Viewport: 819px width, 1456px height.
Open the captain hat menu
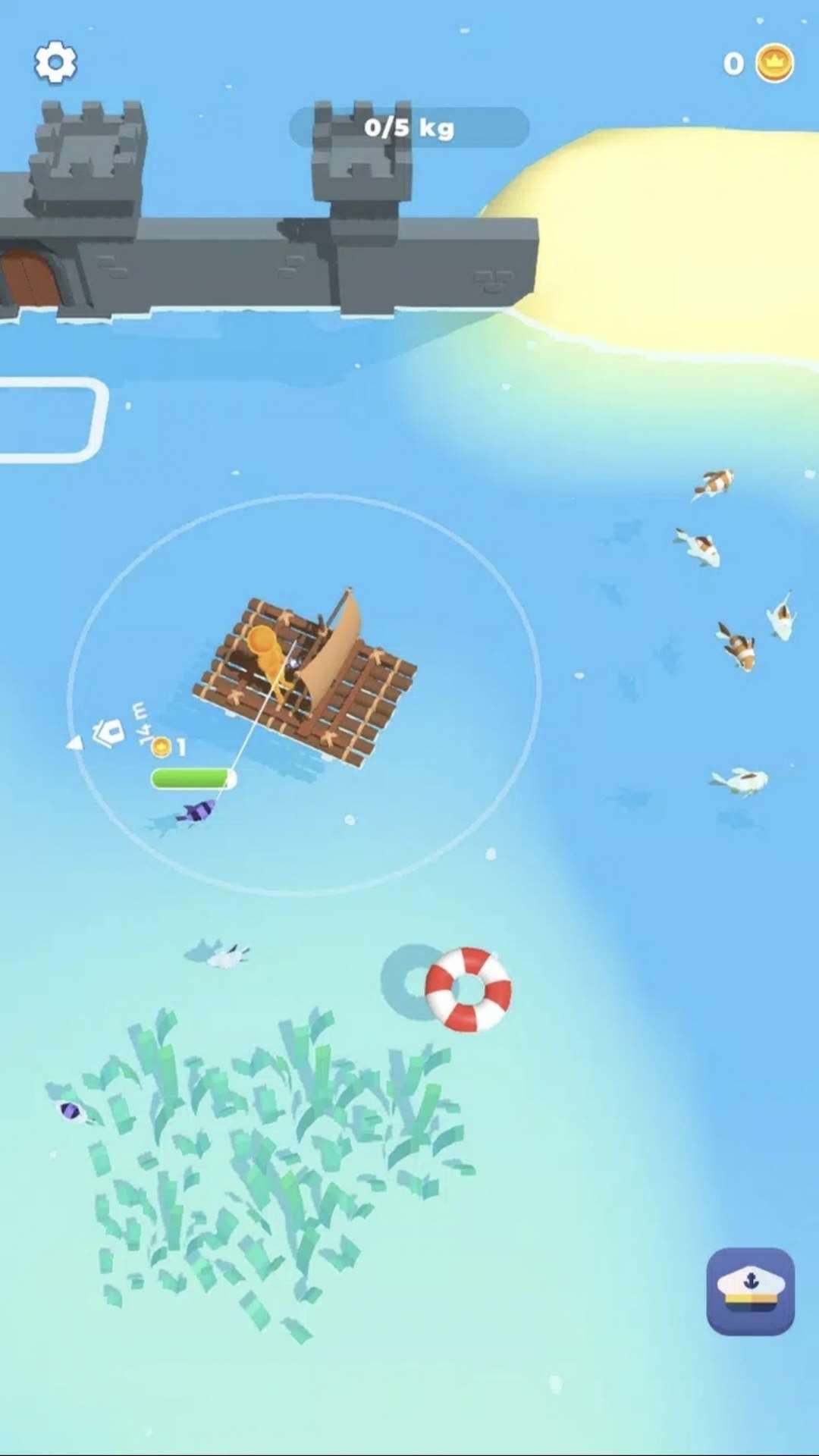[x=750, y=1291]
